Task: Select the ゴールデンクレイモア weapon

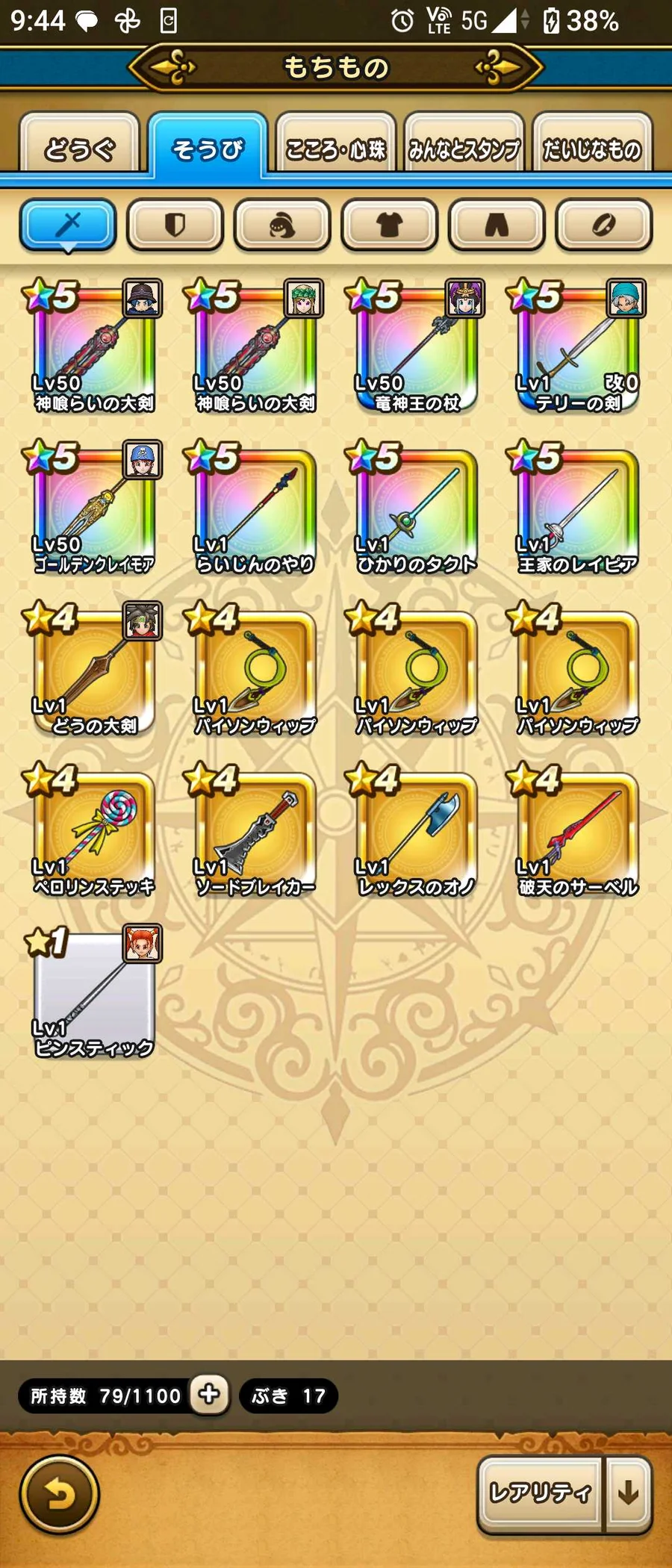Action: 94,509
